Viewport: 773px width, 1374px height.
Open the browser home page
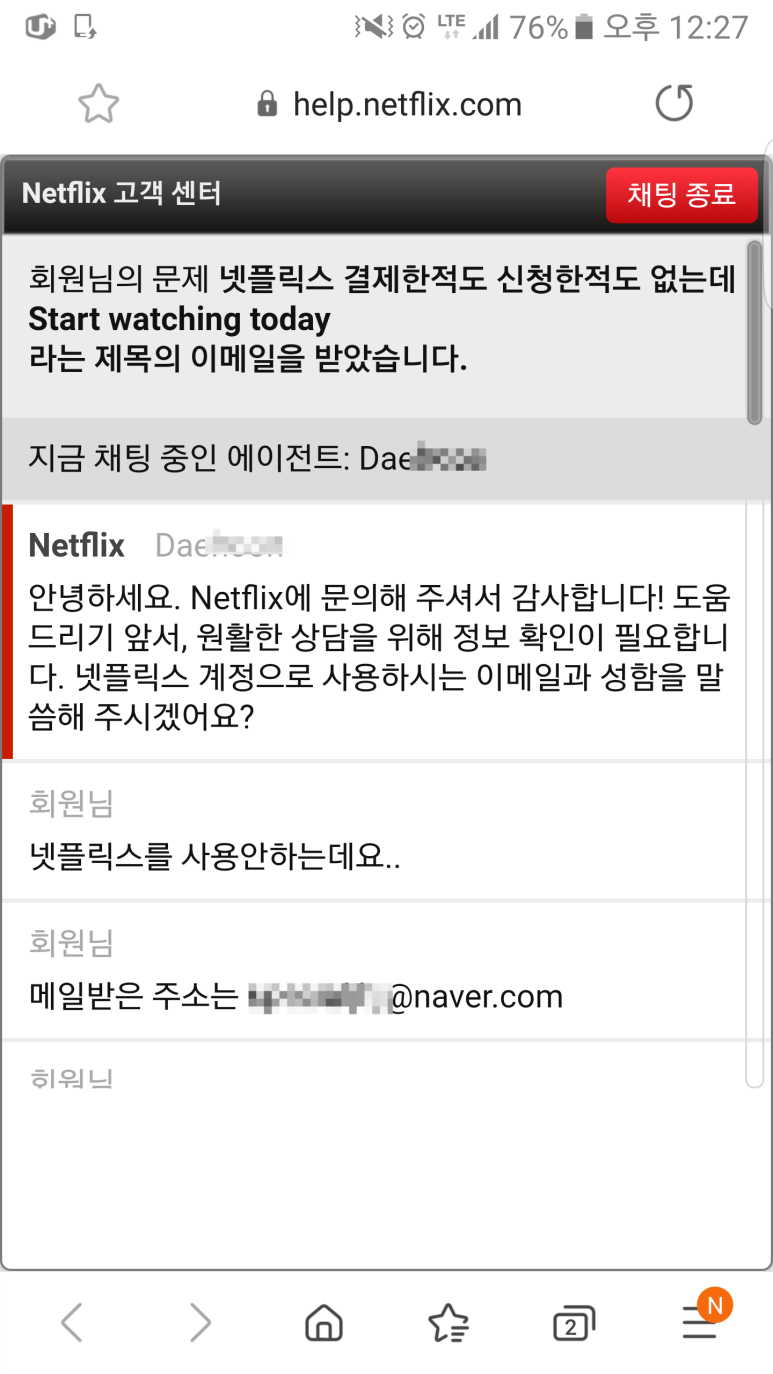tap(323, 1324)
